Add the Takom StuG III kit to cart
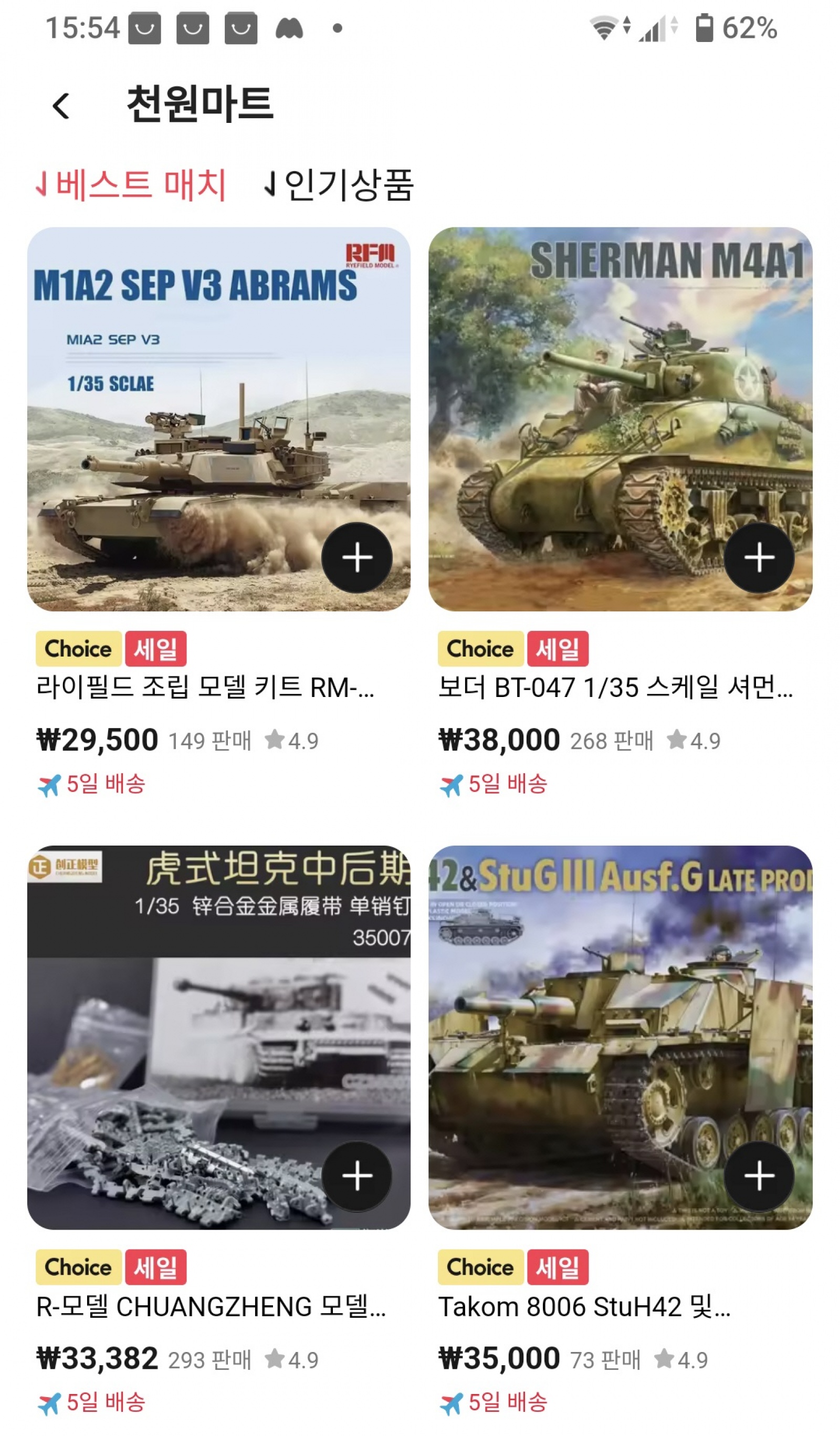Image resolution: width=840 pixels, height=1436 pixels. 759,1175
